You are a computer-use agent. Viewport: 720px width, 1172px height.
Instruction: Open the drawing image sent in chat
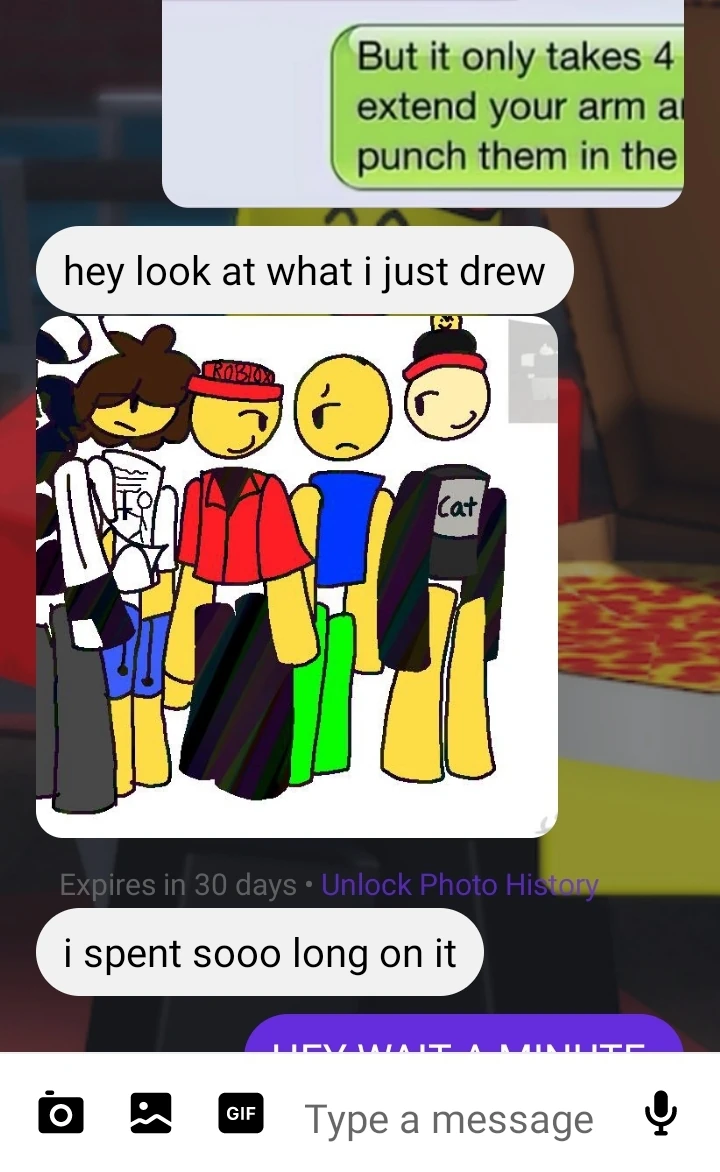pos(296,576)
